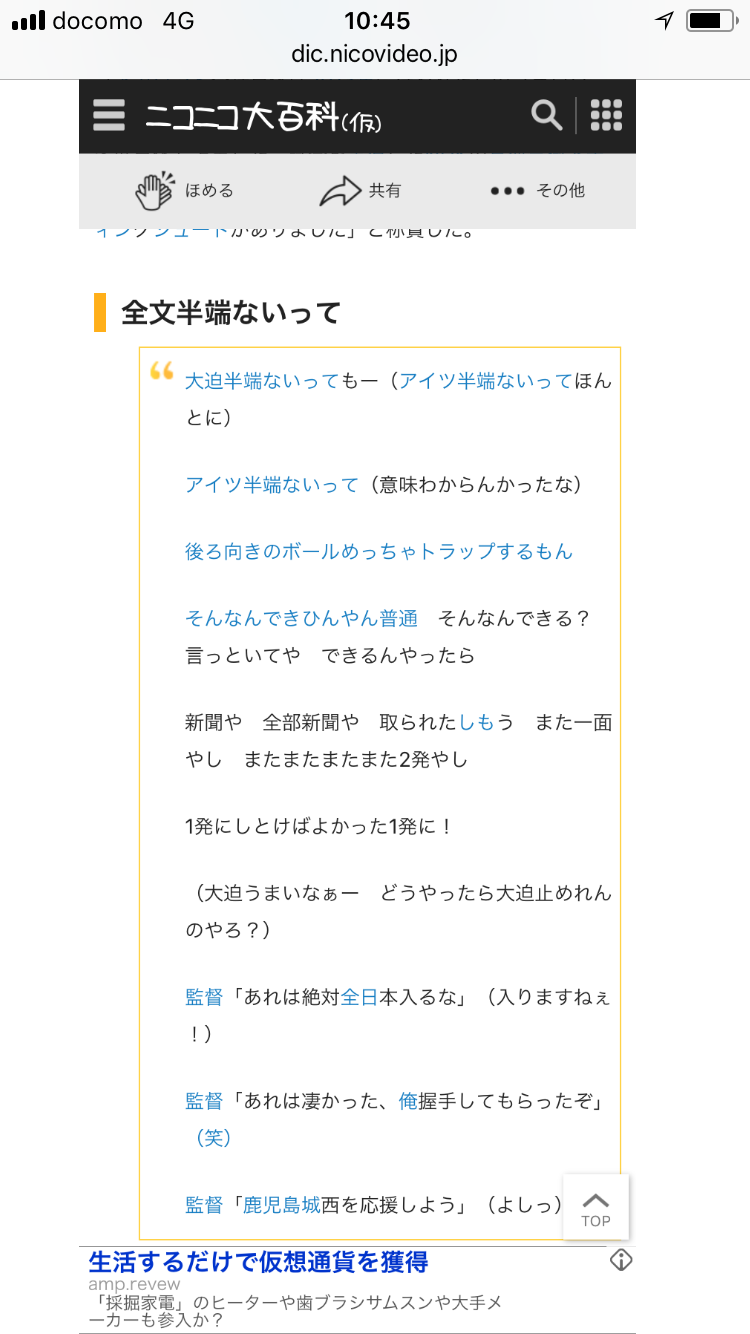Open the (笑) link

tap(213, 1137)
